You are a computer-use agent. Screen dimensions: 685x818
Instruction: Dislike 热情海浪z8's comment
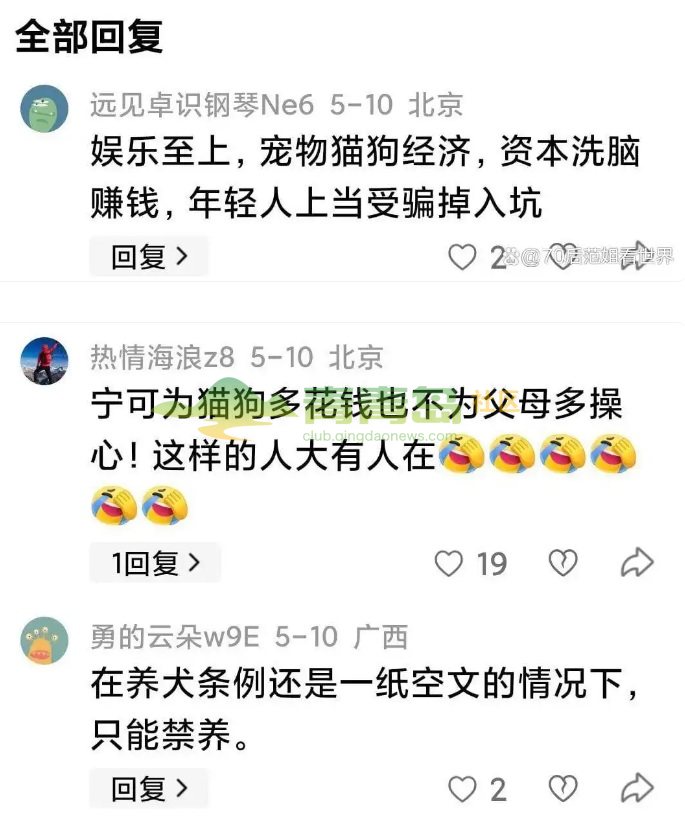tap(563, 564)
